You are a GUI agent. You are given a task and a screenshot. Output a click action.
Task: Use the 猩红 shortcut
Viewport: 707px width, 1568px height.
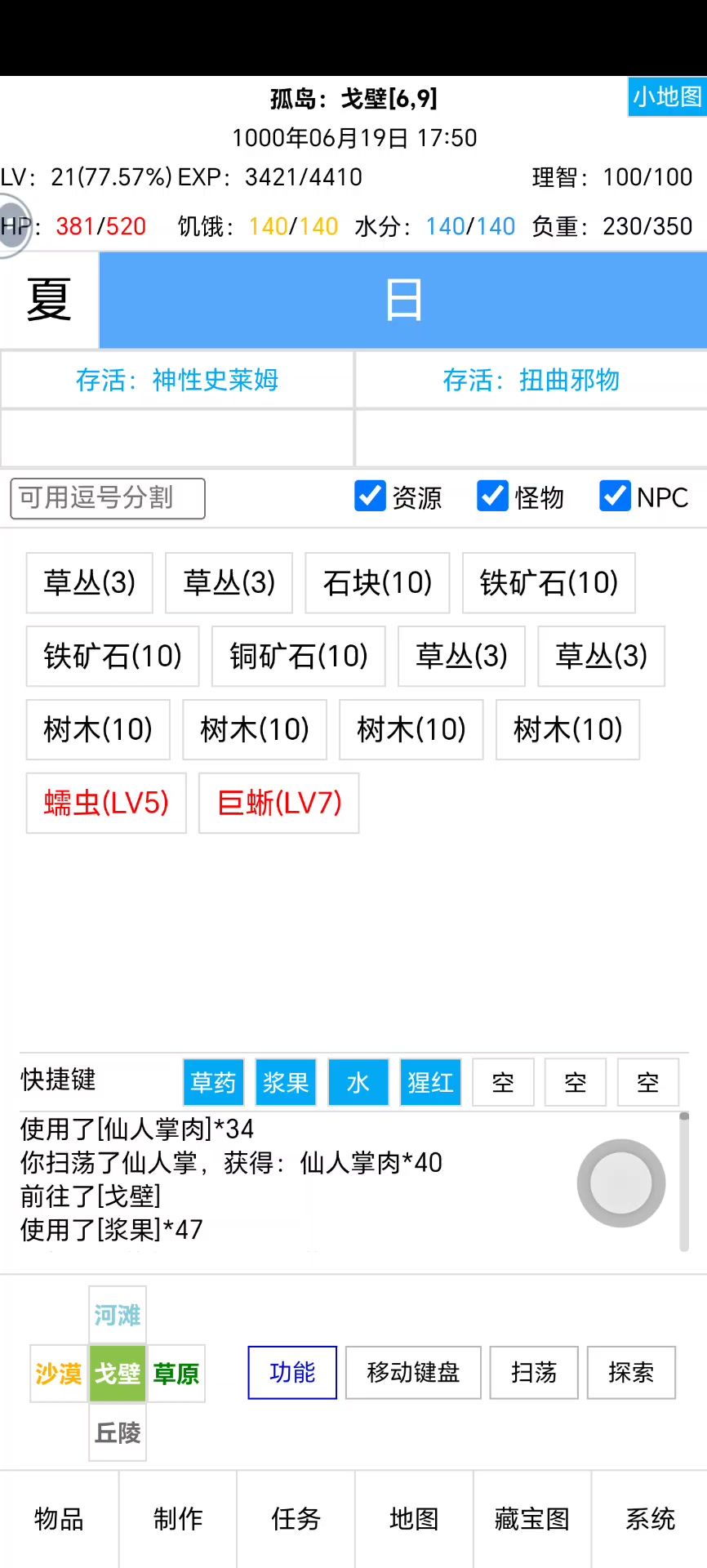pos(430,1083)
